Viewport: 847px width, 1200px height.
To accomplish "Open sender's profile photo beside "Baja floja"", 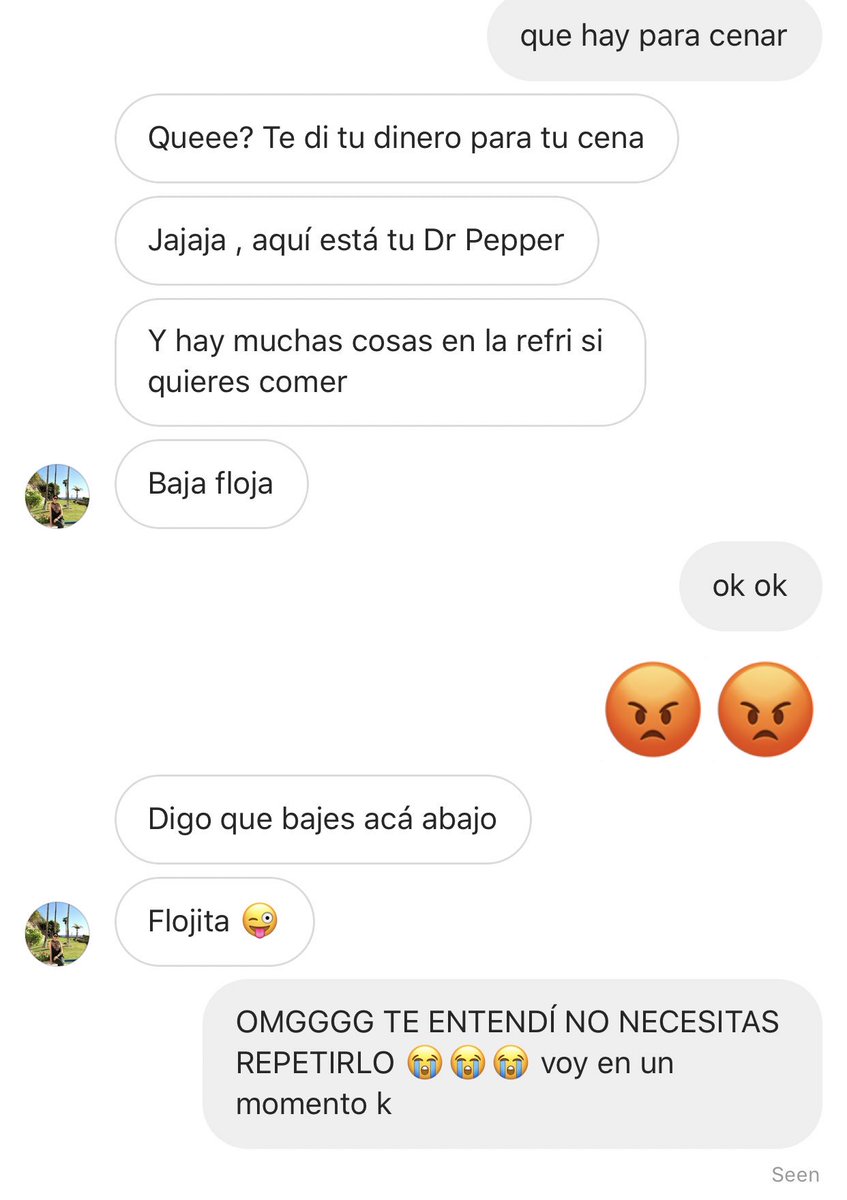I will point(57,496).
